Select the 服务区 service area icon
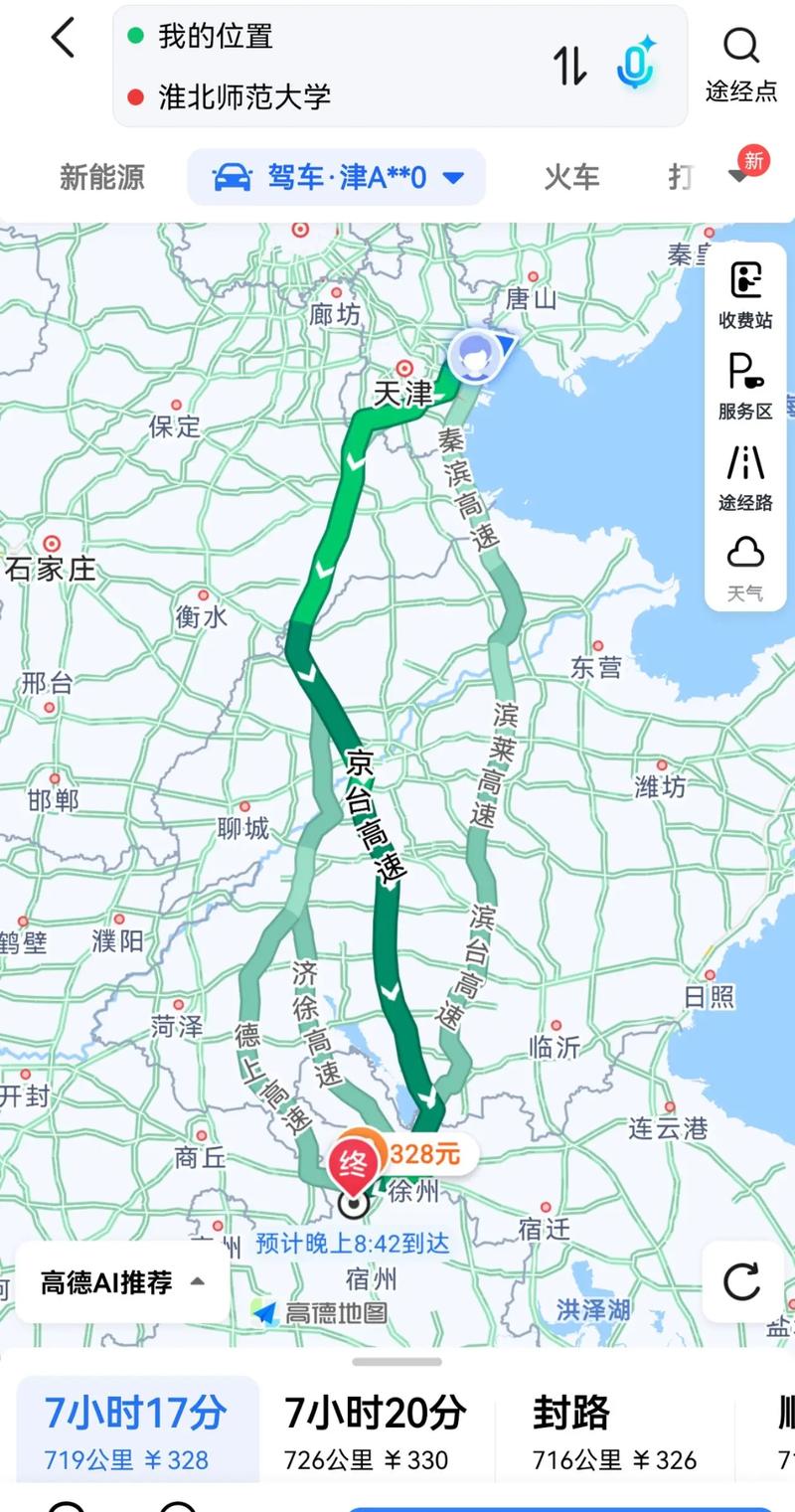Screen dimensions: 795x1512 (x=744, y=383)
